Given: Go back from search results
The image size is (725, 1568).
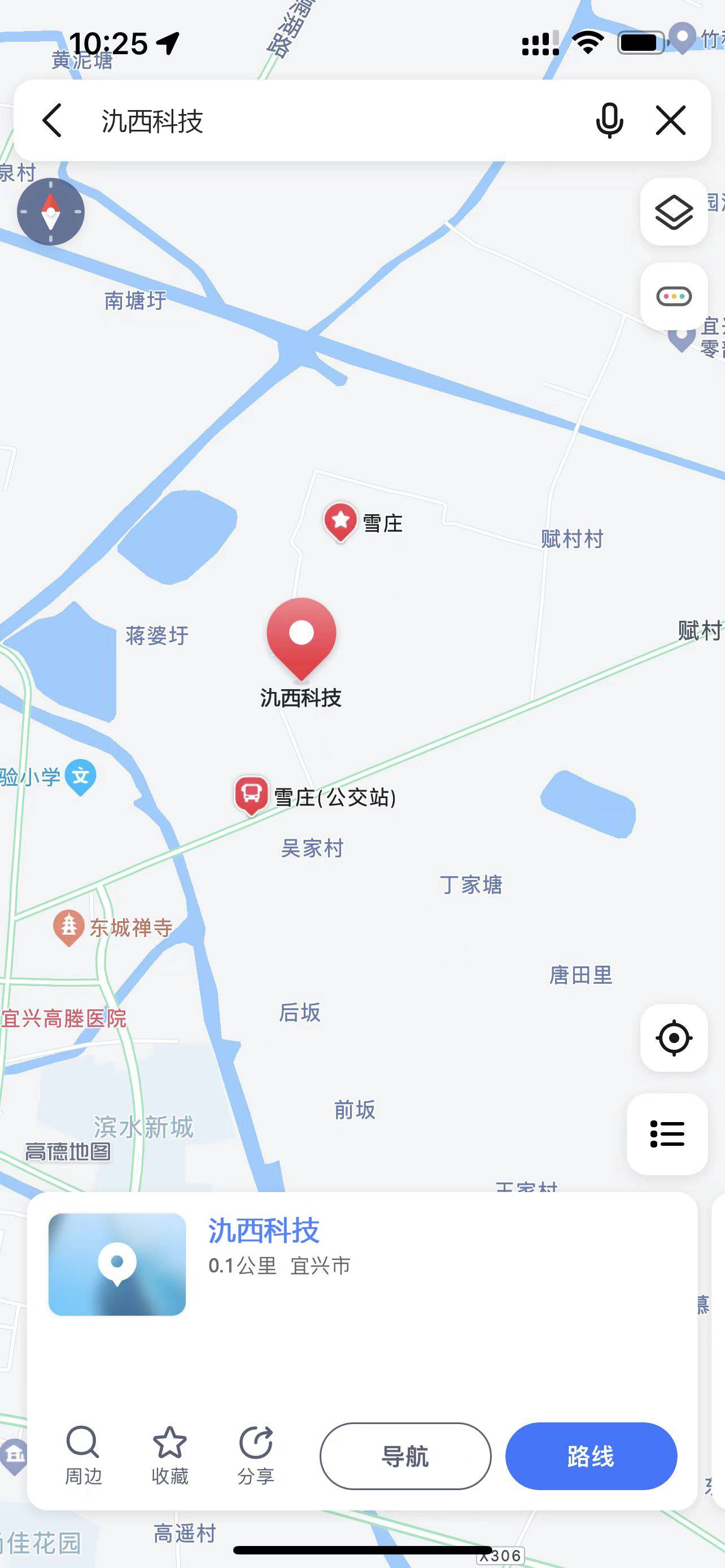Looking at the screenshot, I should [x=53, y=121].
